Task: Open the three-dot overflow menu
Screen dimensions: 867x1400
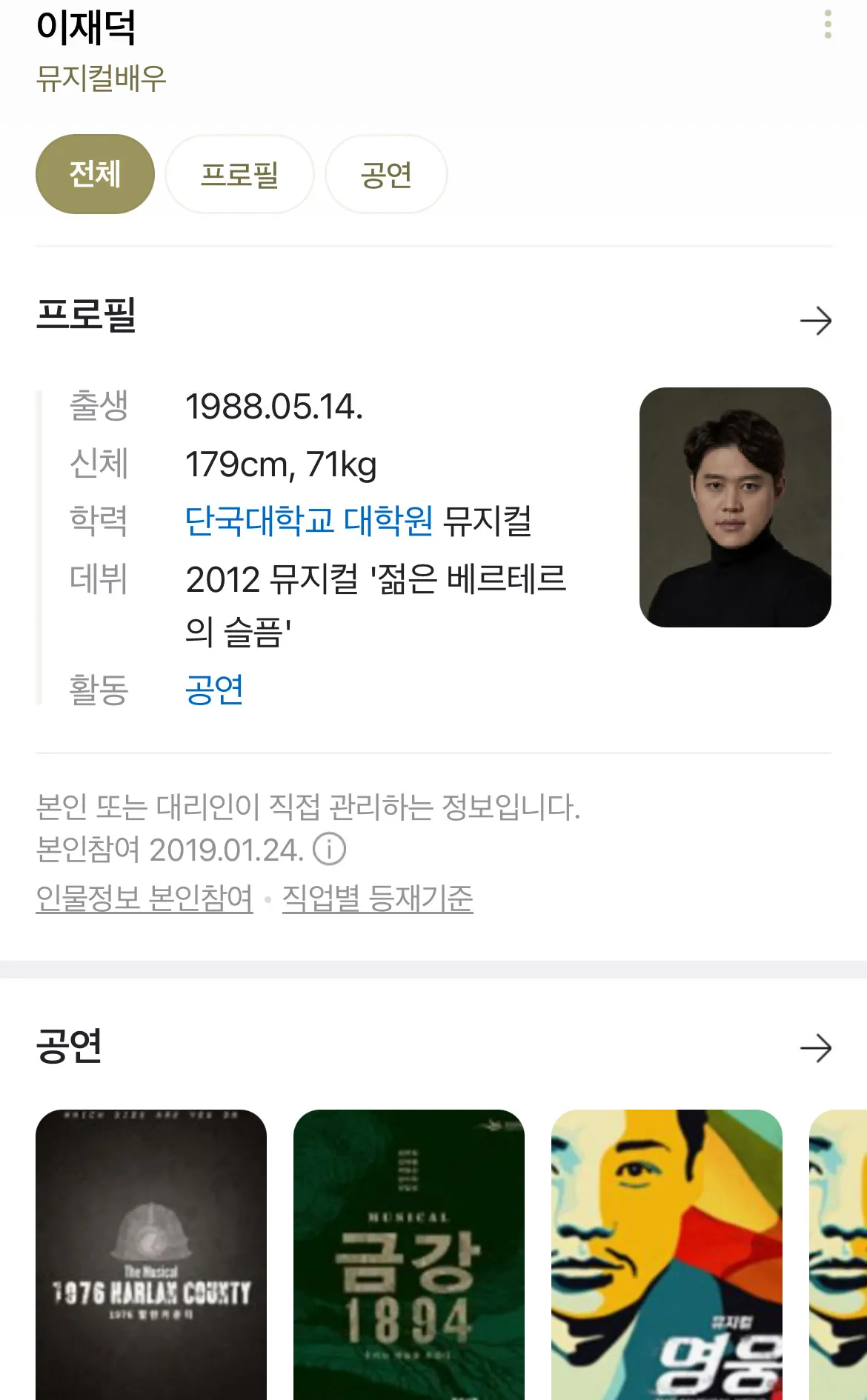Action: (x=828, y=24)
